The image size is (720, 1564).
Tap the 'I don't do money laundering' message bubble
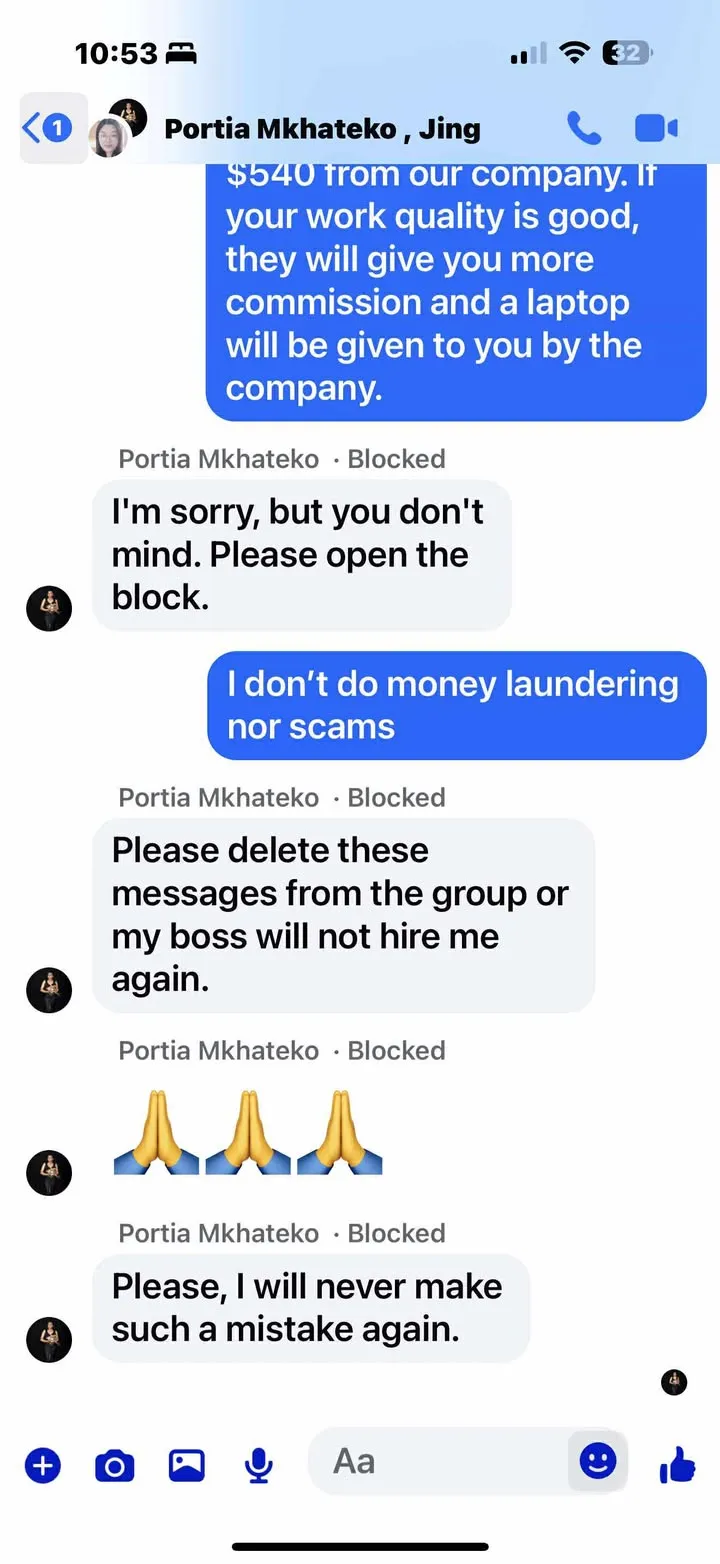pos(454,704)
